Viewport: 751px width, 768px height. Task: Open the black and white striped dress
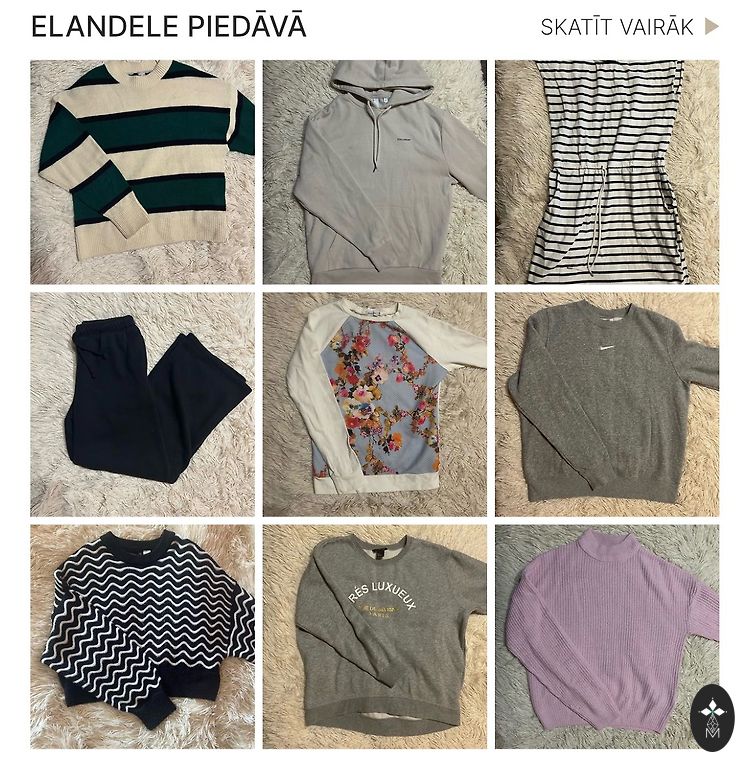click(606, 172)
